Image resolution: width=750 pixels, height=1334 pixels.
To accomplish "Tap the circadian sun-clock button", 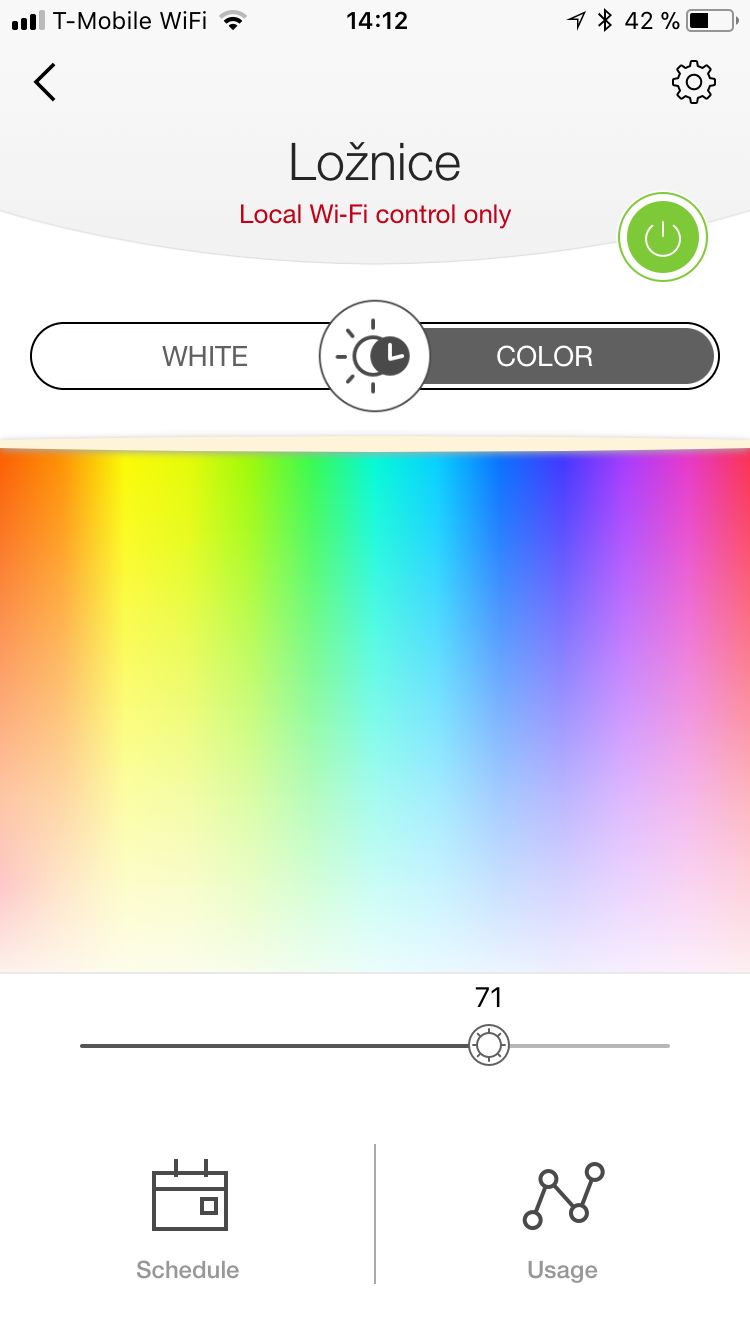I will (374, 356).
